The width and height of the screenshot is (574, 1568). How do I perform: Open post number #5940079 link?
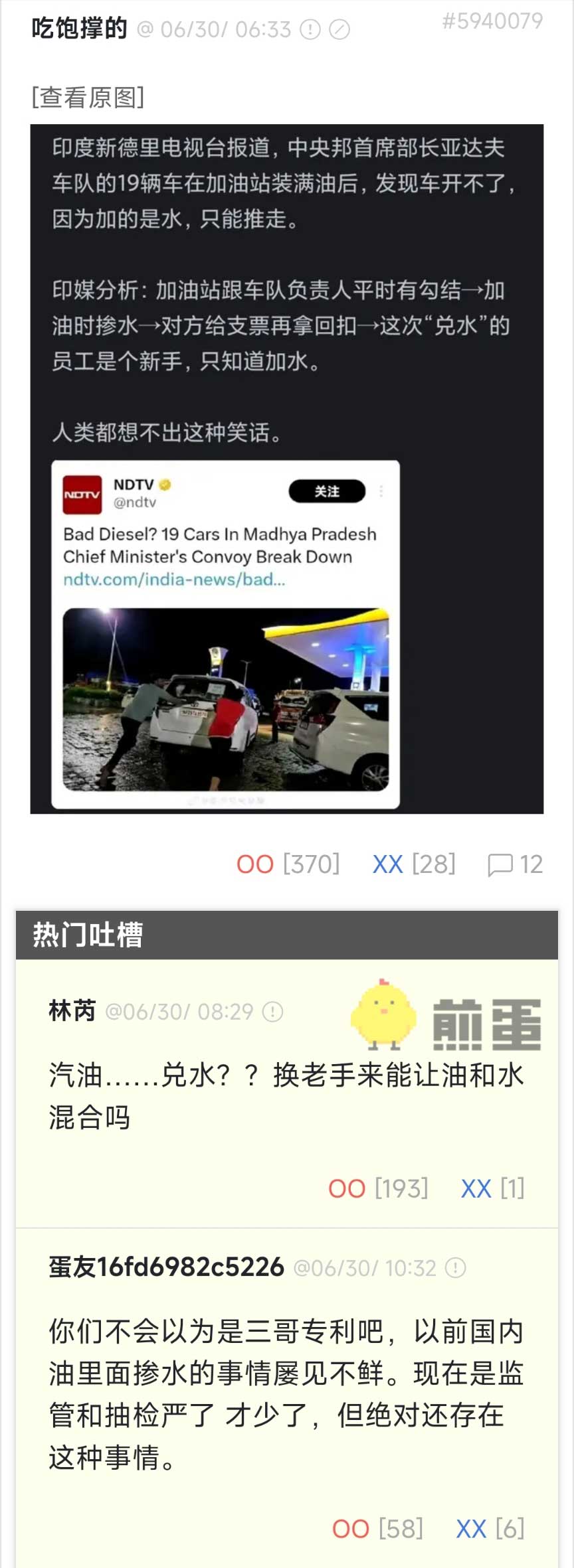[492, 21]
